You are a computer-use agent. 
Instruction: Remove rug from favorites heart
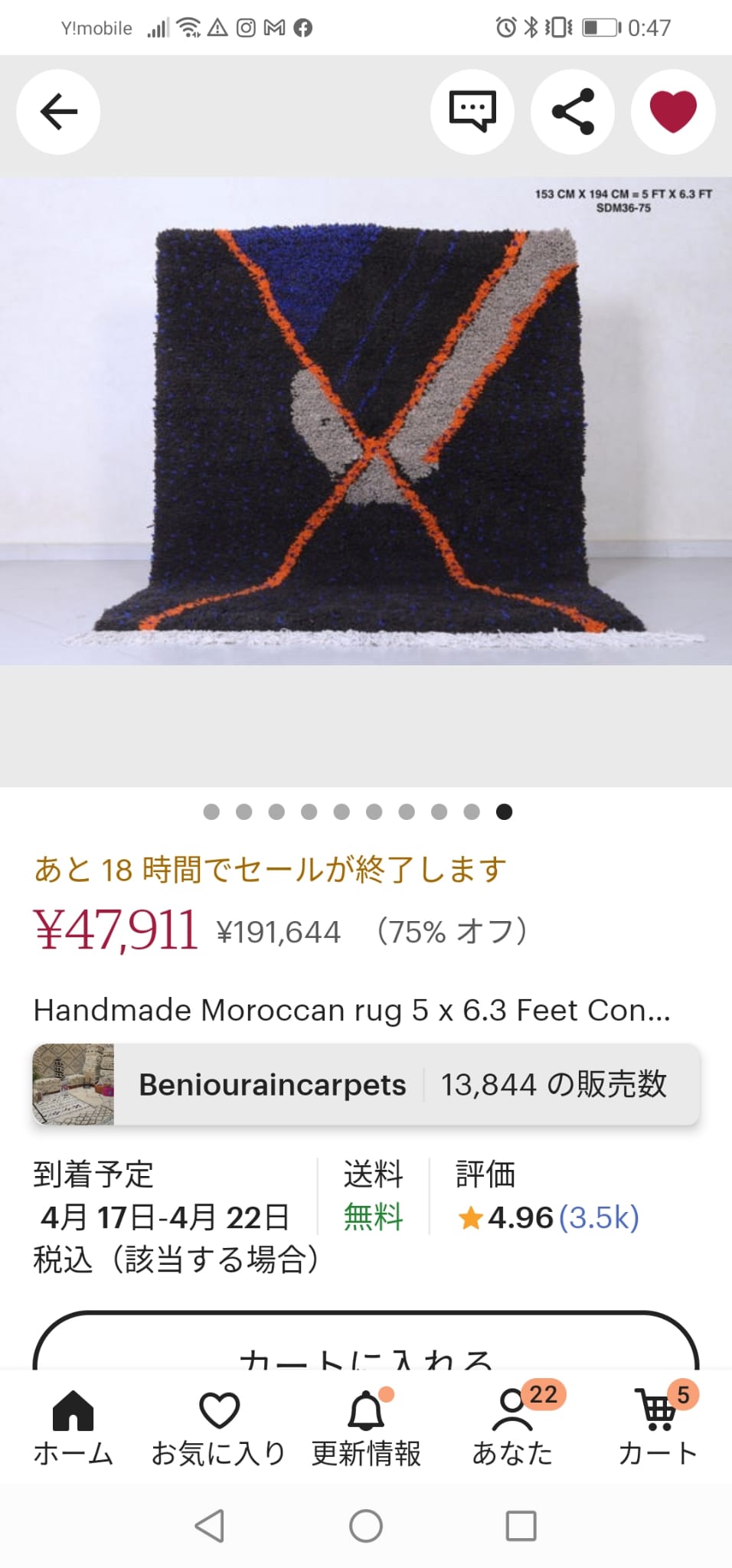(673, 112)
